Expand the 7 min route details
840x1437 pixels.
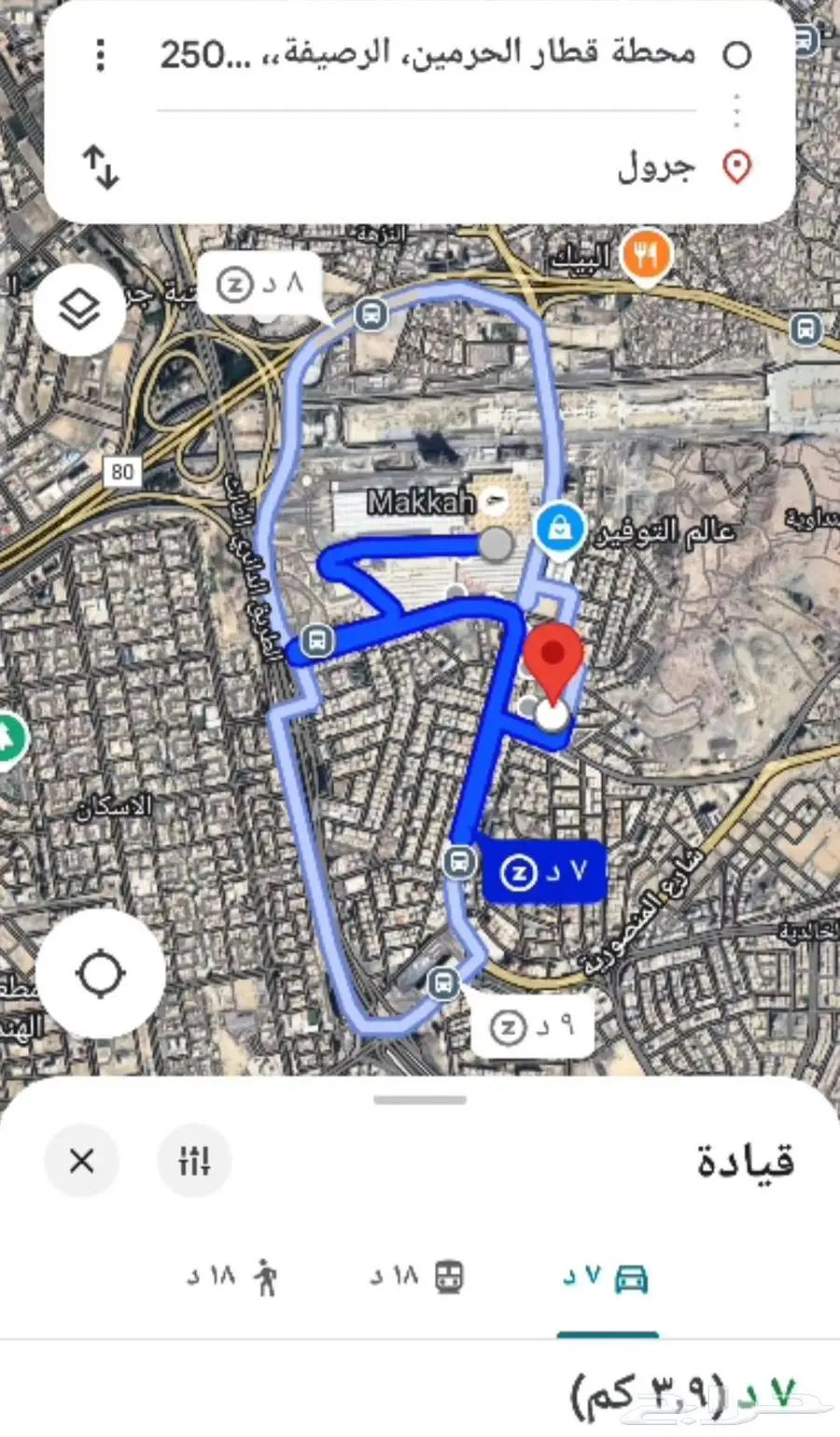(681, 1394)
